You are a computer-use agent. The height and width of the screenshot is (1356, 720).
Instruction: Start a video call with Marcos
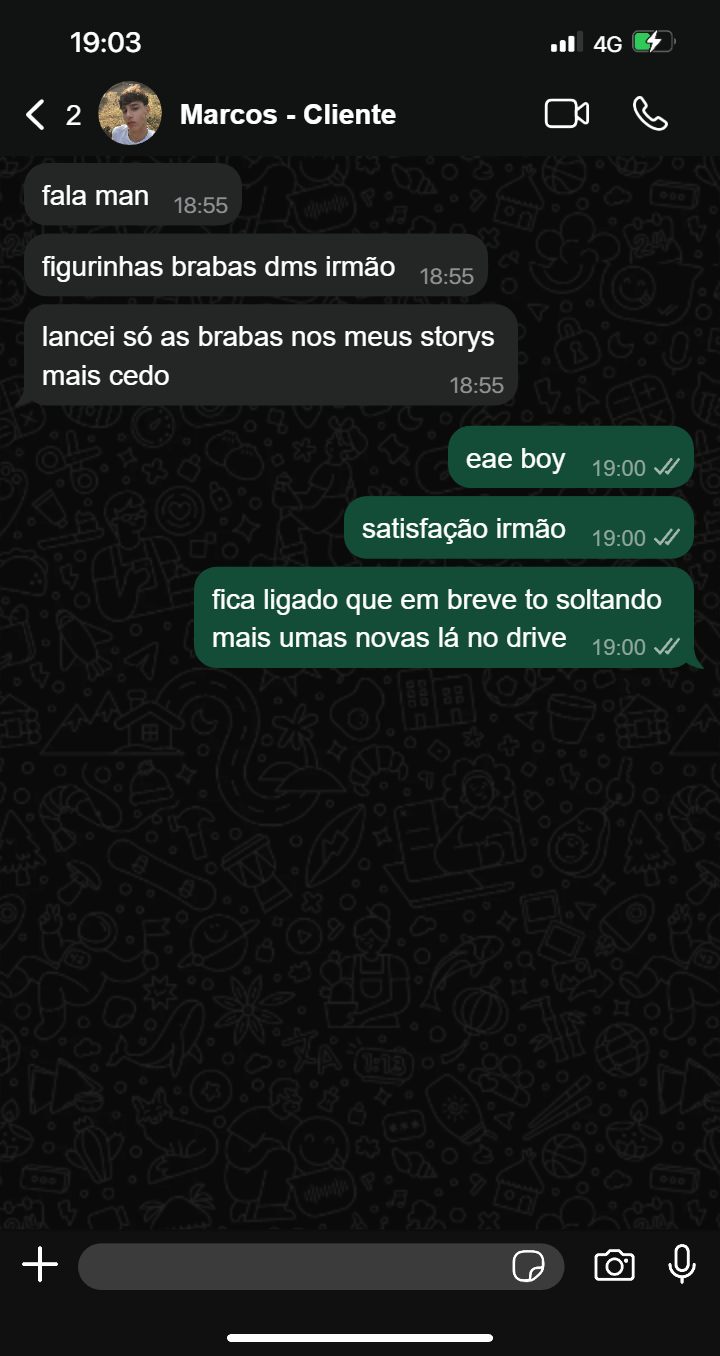566,114
